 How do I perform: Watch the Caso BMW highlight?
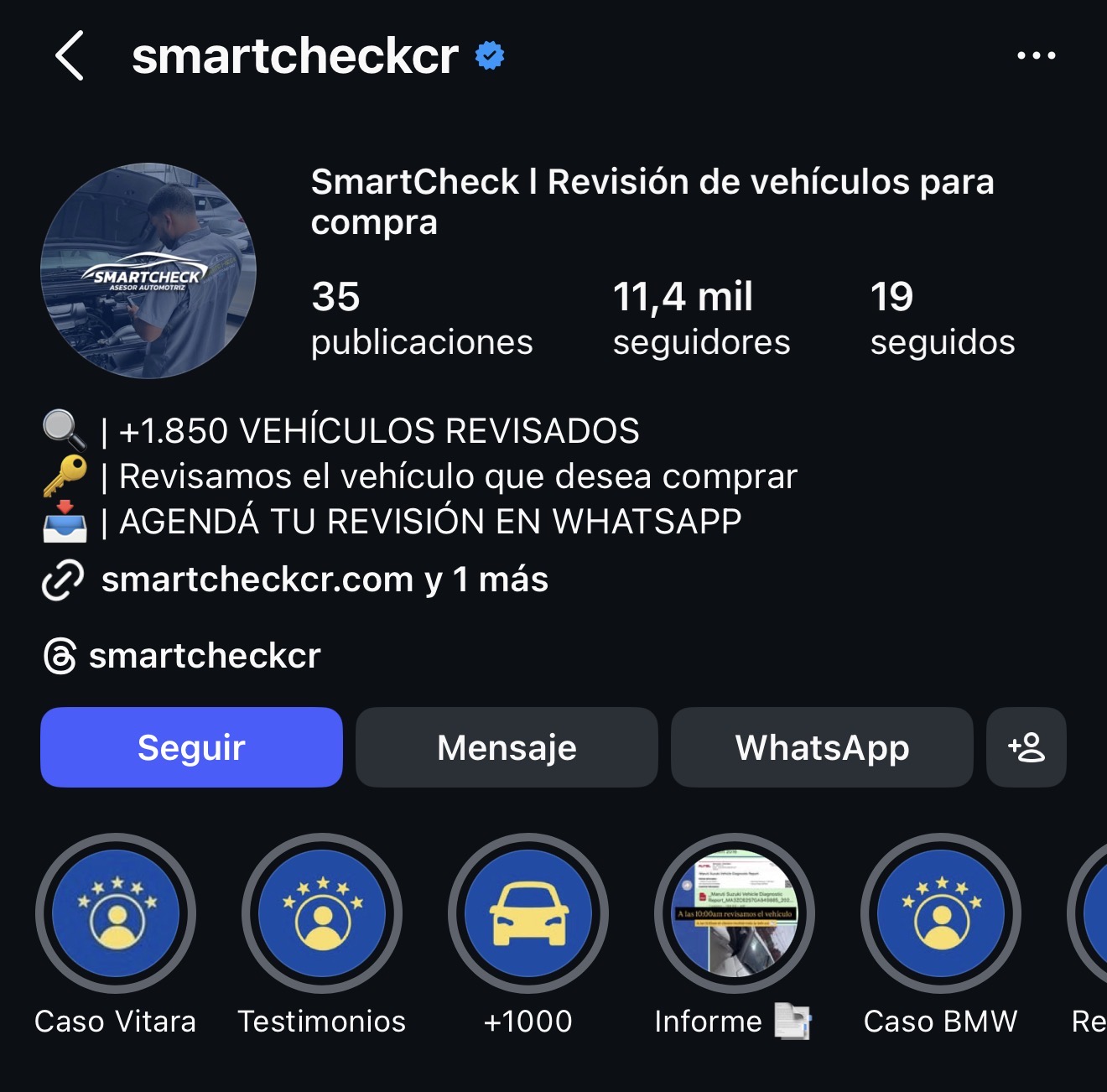(941, 913)
